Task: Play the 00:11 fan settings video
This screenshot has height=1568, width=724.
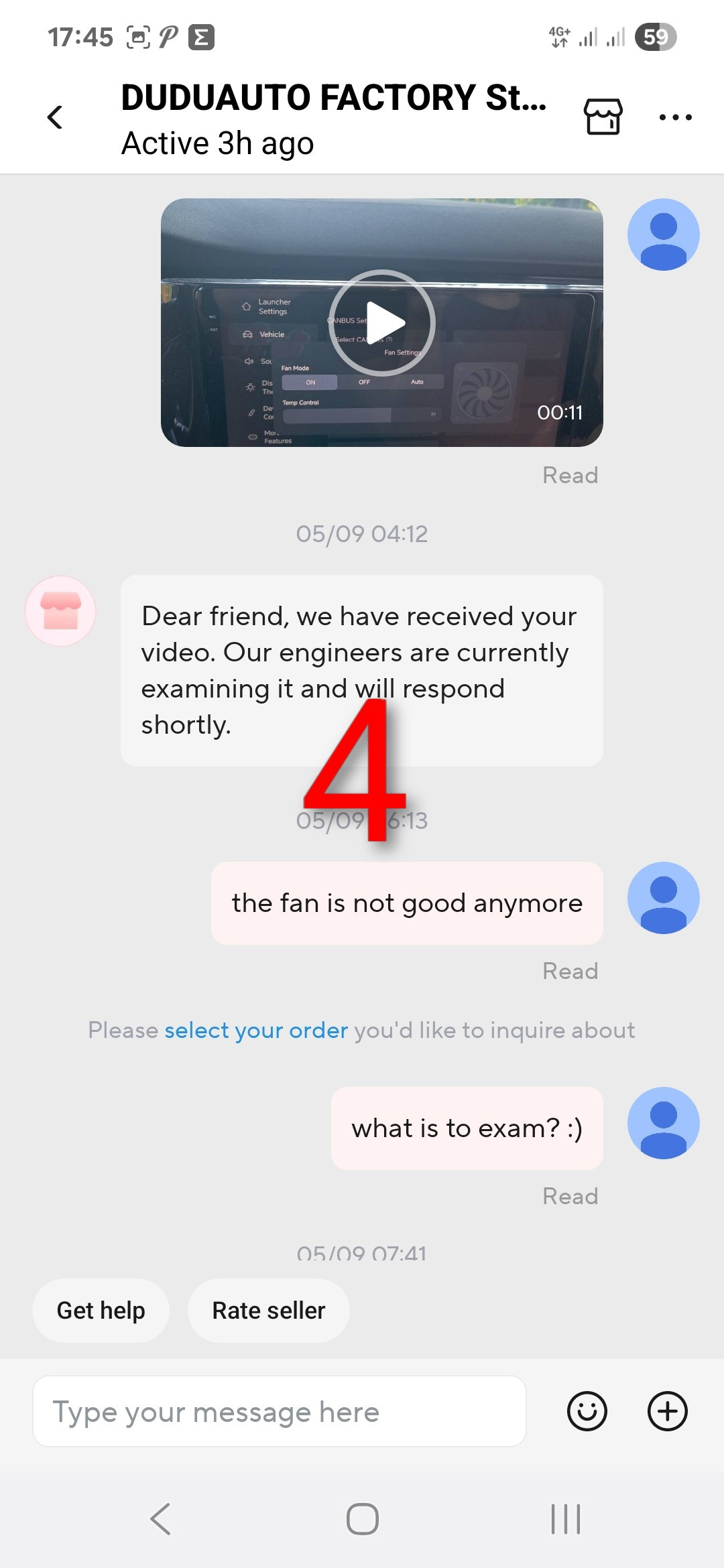Action: pos(381,322)
